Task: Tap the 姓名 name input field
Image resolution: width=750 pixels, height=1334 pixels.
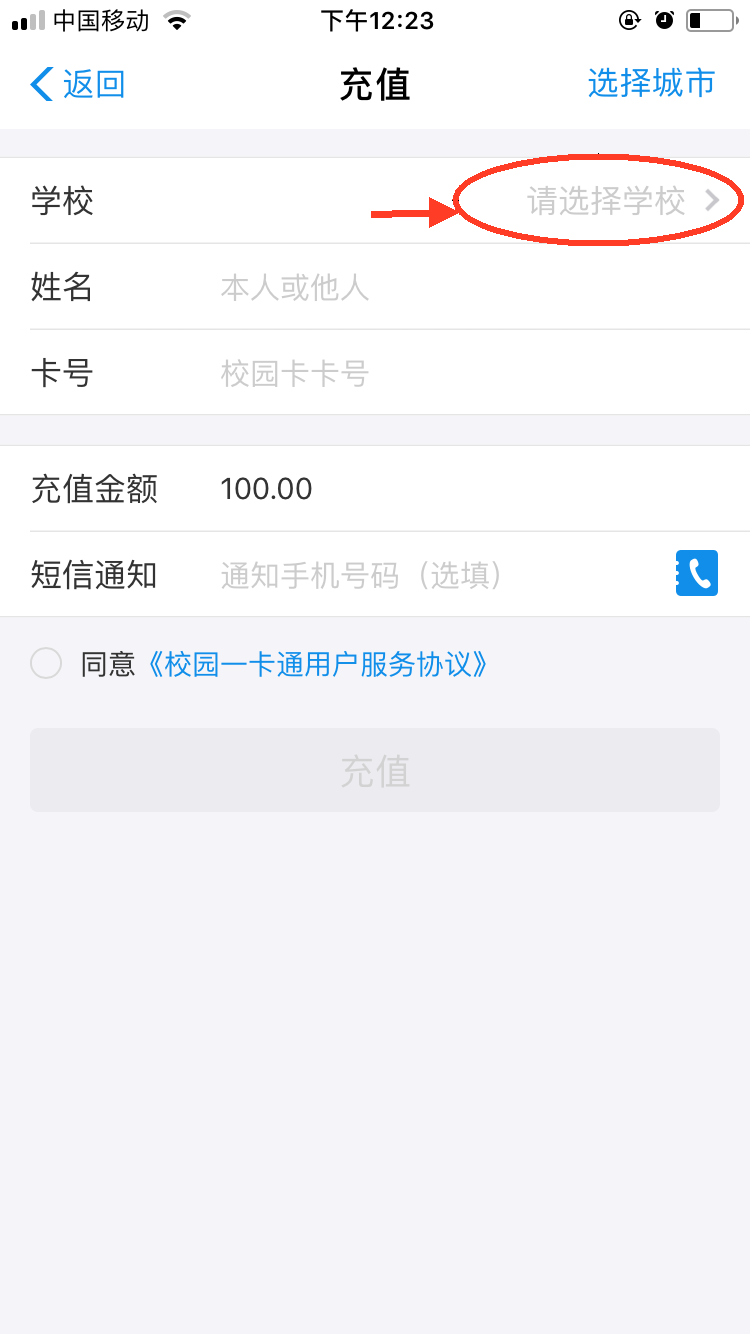Action: point(450,288)
